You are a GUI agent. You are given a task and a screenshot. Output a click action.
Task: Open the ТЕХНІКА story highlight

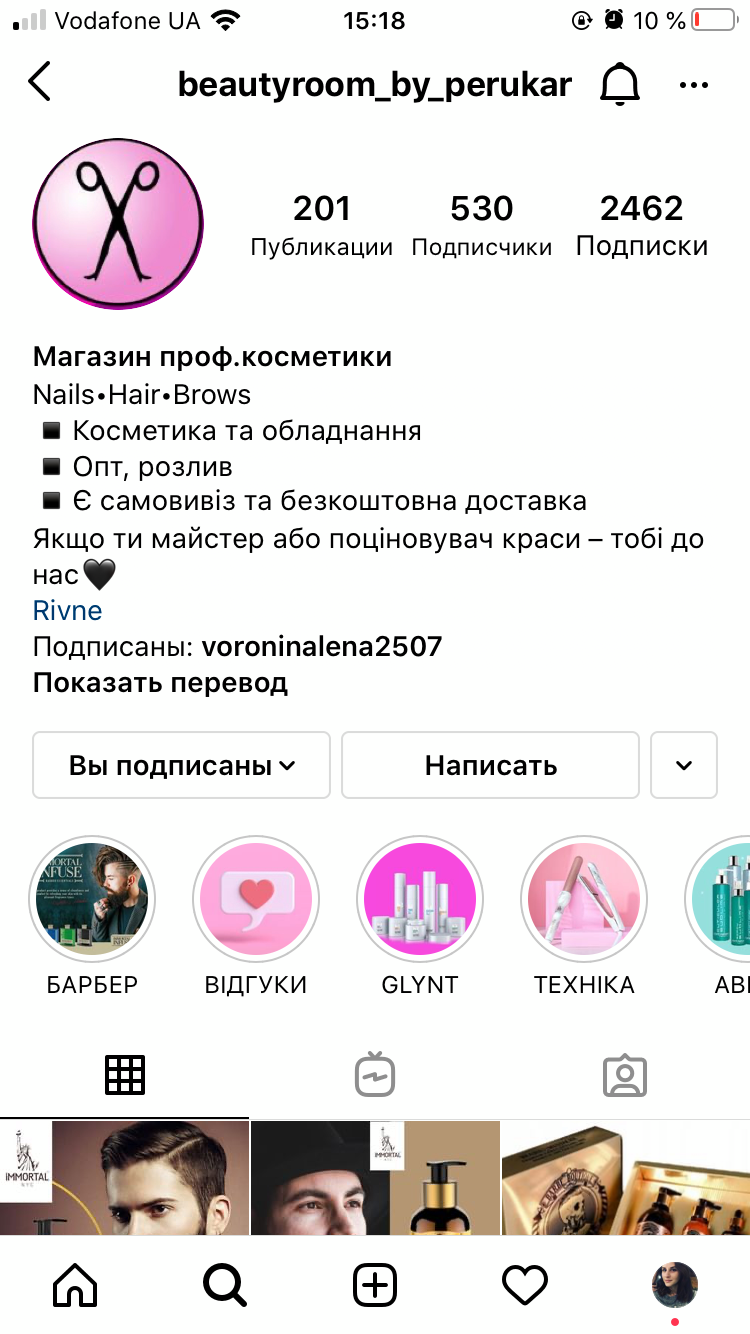pyautogui.click(x=584, y=898)
